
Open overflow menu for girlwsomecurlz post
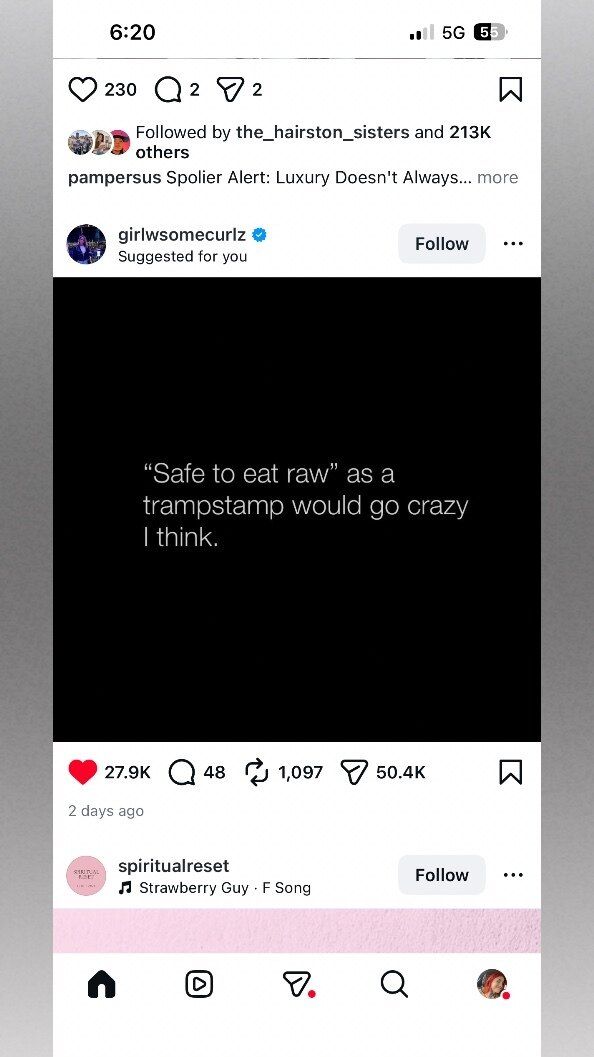[x=513, y=243]
